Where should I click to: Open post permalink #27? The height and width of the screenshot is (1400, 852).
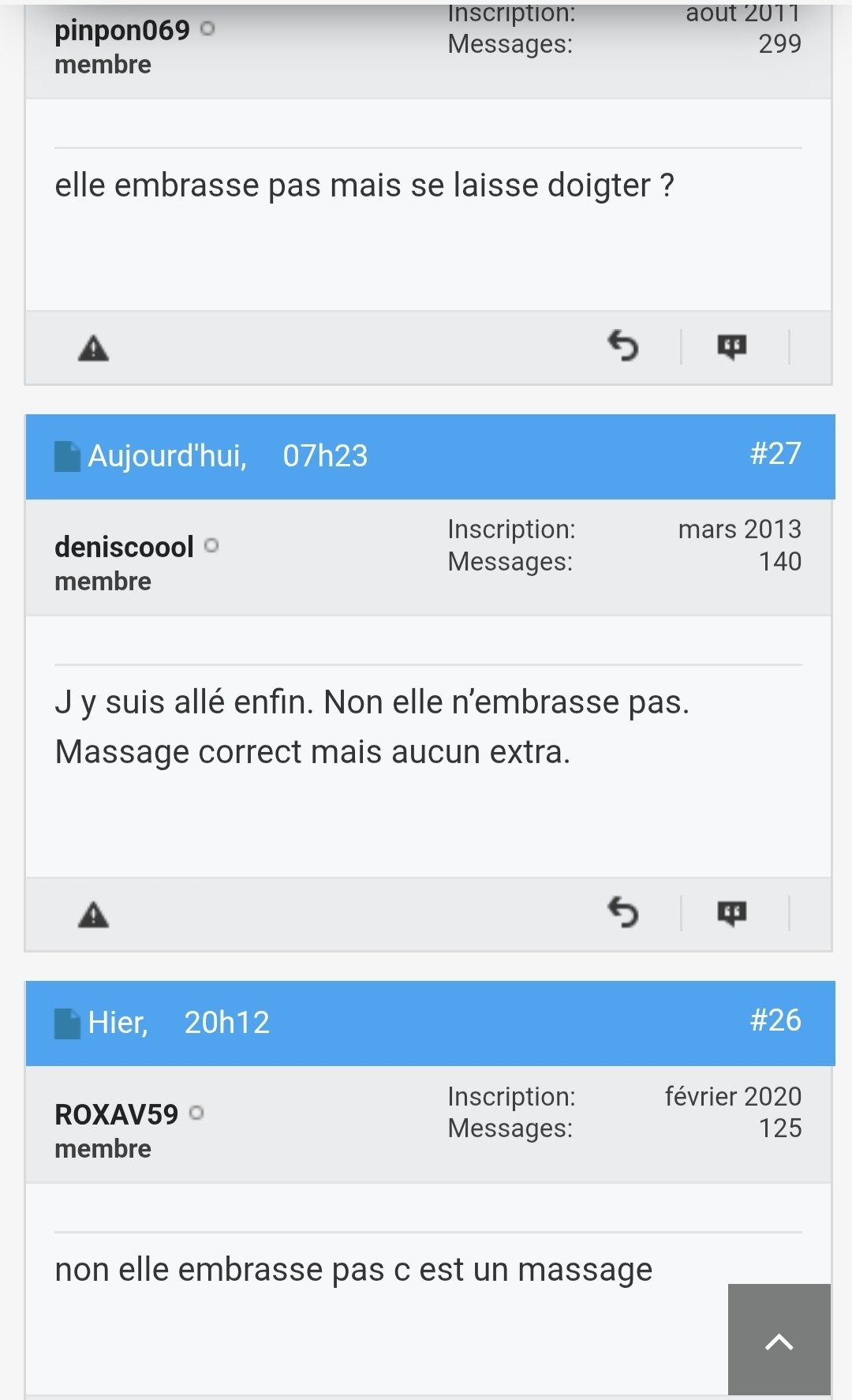(x=775, y=454)
